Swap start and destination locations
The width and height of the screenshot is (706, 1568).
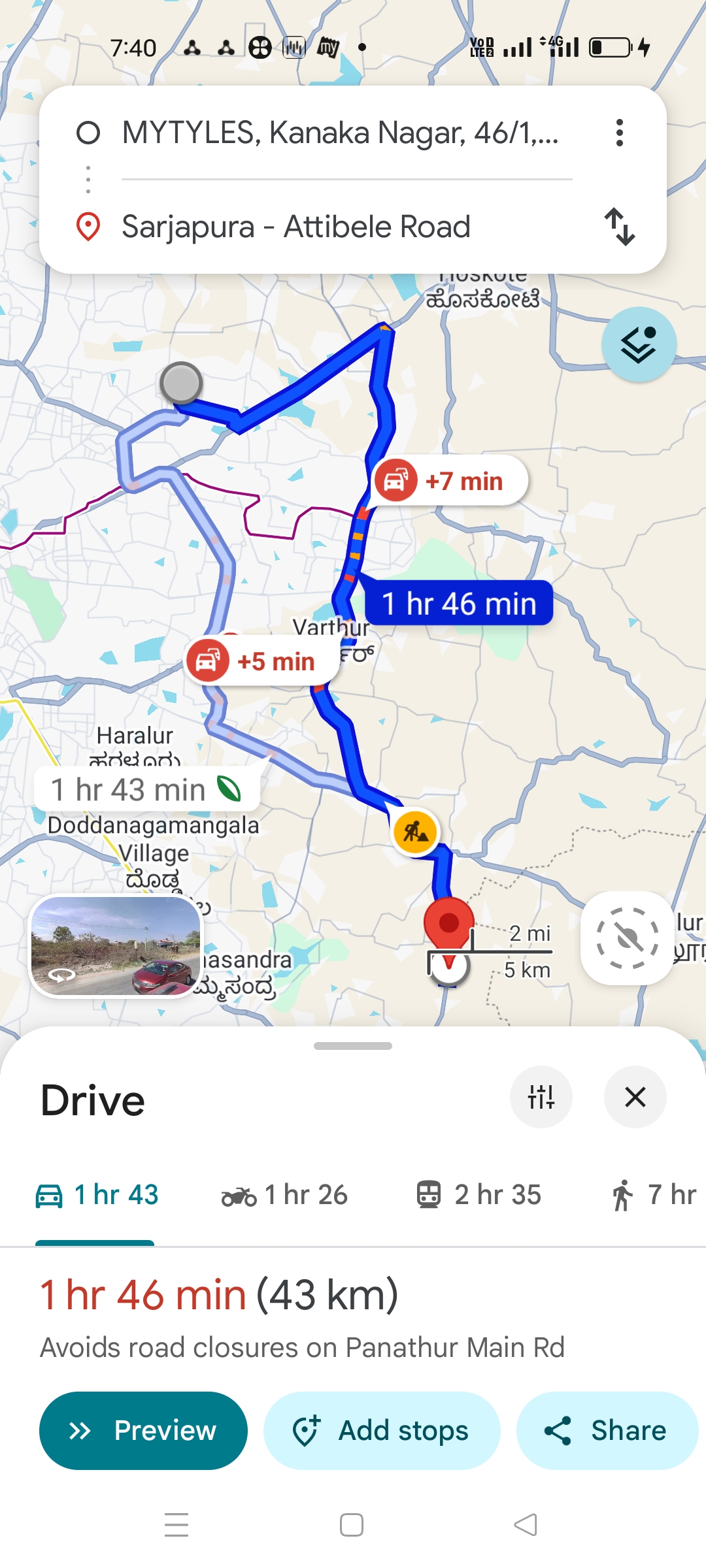click(x=619, y=227)
